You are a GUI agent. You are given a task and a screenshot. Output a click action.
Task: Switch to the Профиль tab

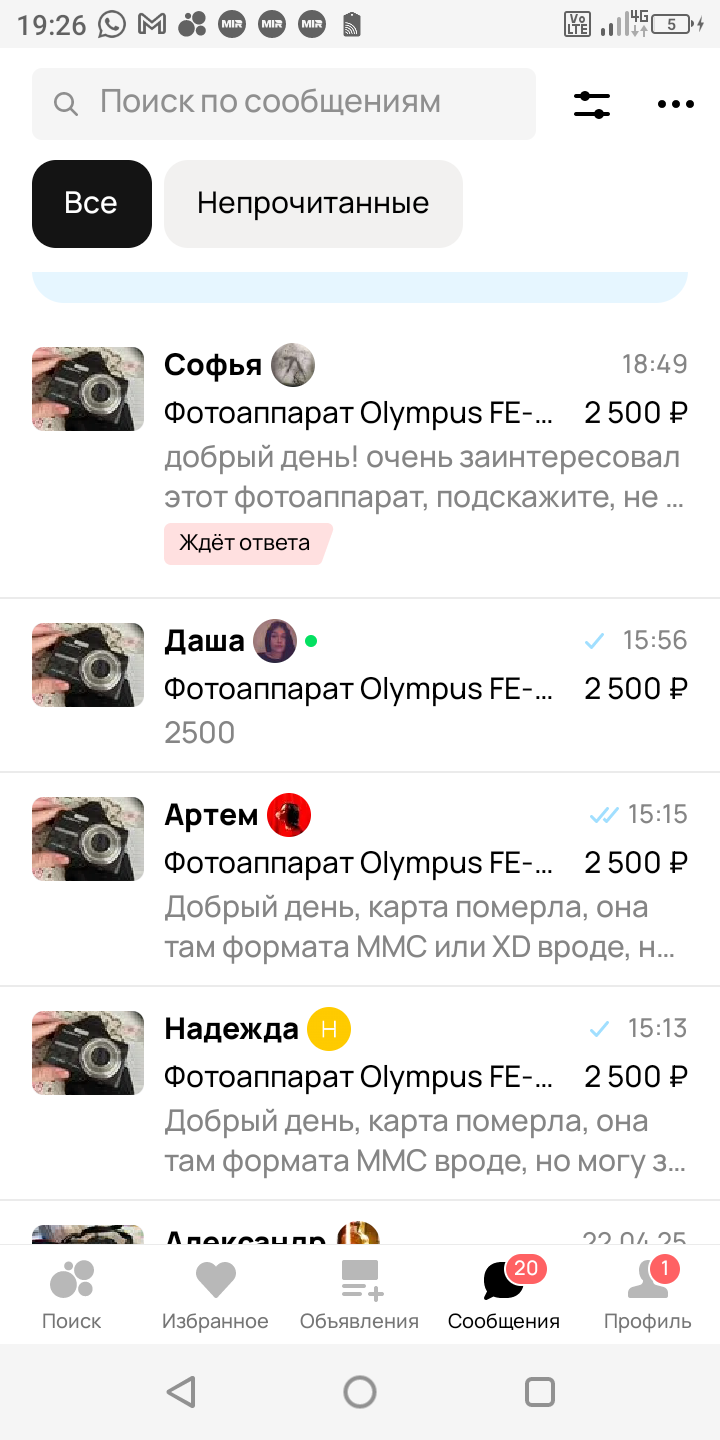647,1294
